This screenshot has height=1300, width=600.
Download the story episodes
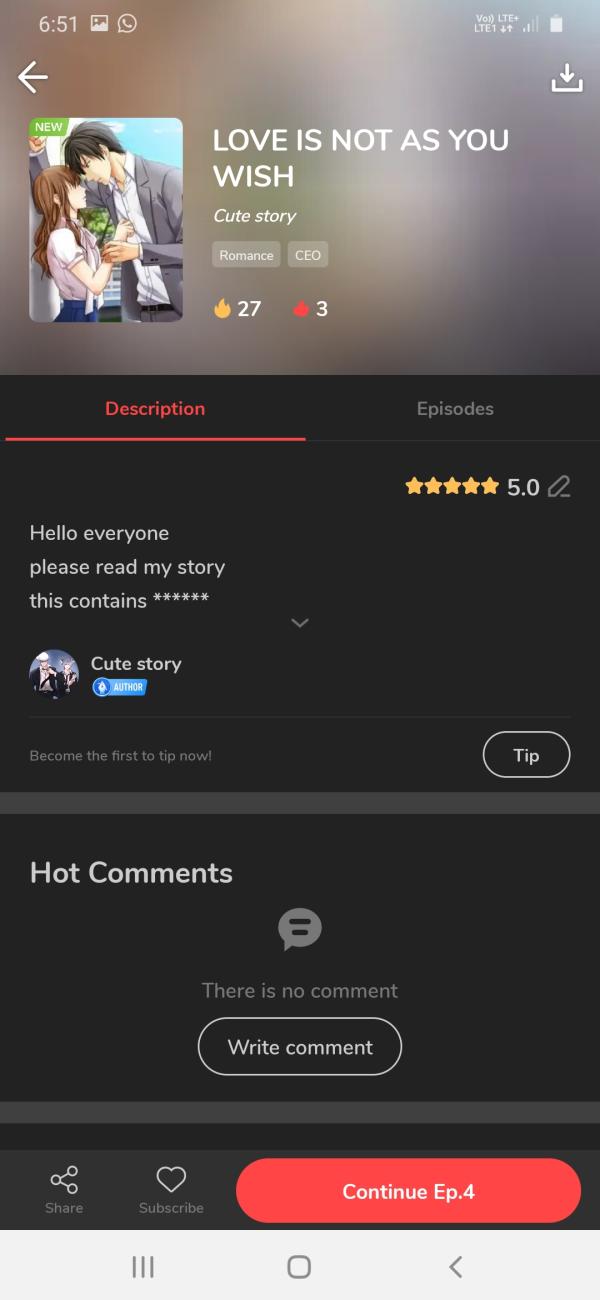point(567,77)
